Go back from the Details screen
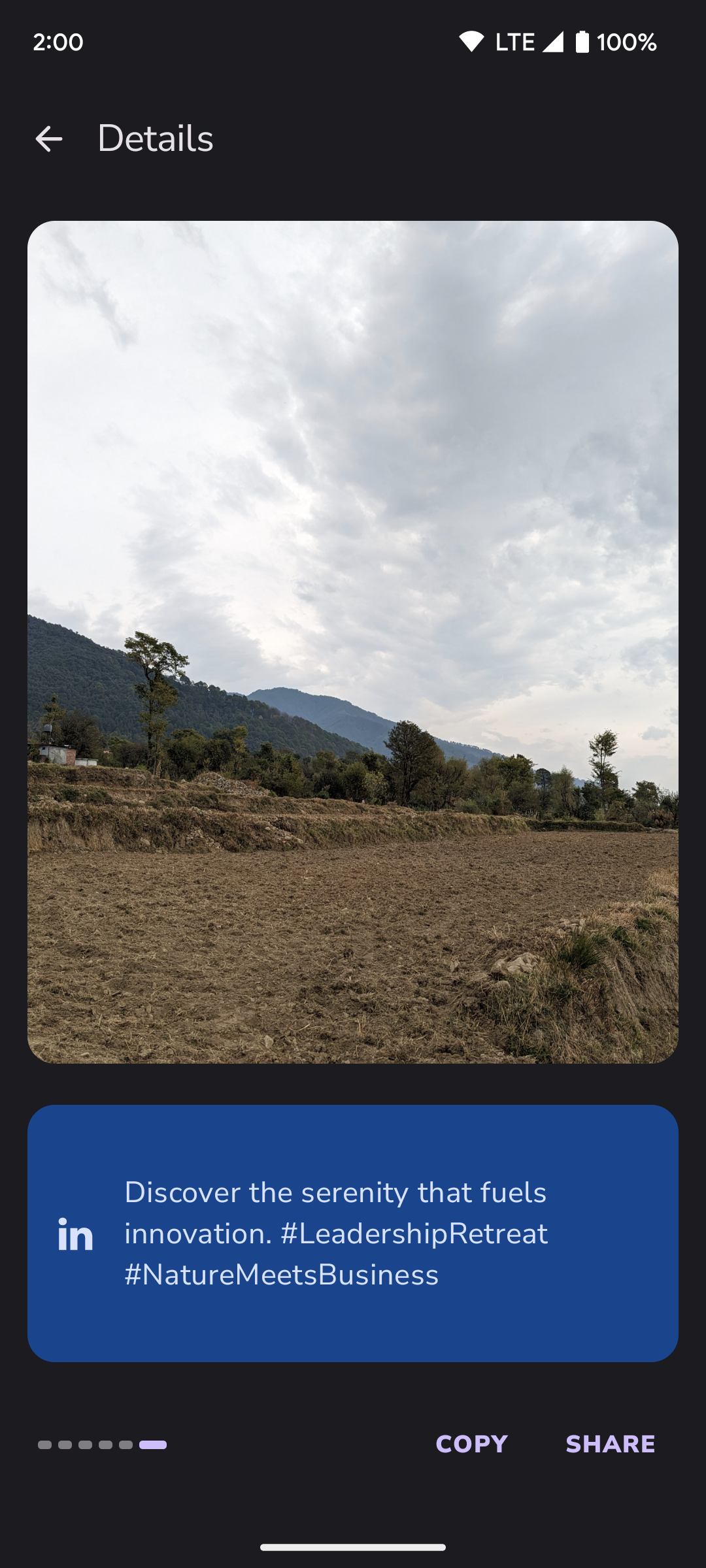This screenshot has height=1568, width=706. click(49, 139)
